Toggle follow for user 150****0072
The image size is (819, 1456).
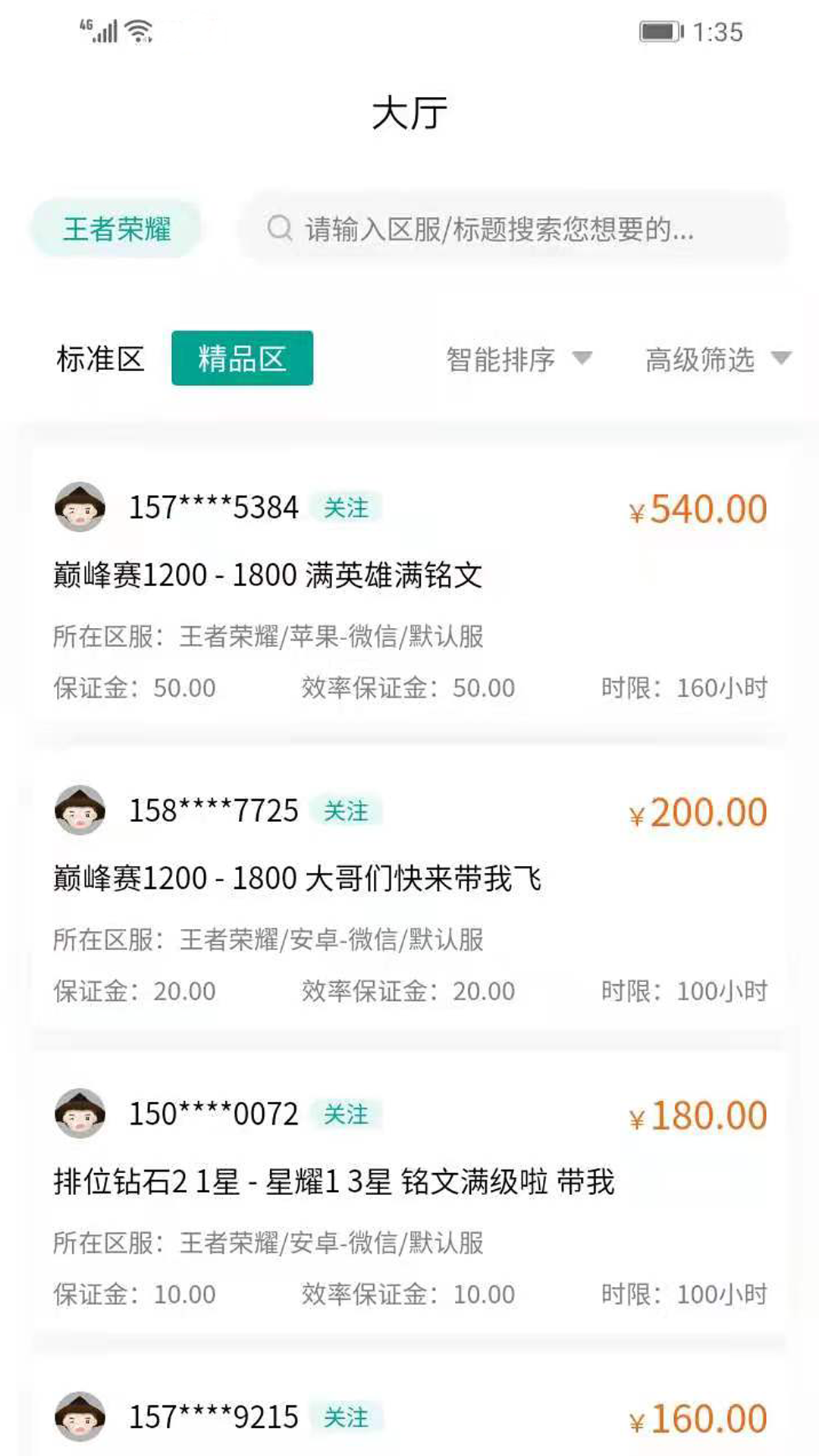(x=347, y=1115)
